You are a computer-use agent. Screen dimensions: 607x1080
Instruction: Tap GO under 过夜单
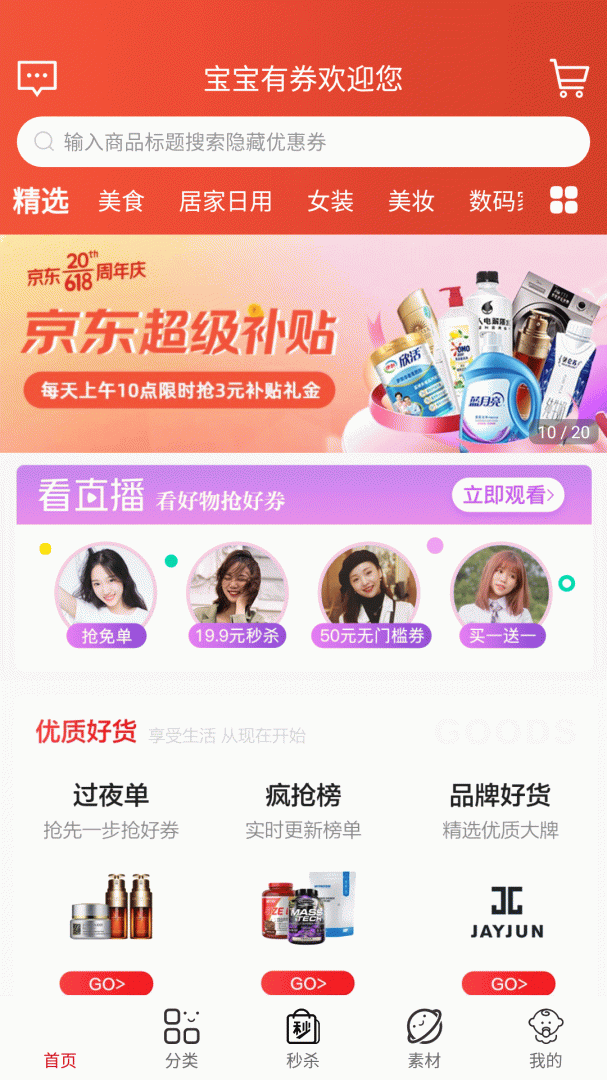[106, 983]
